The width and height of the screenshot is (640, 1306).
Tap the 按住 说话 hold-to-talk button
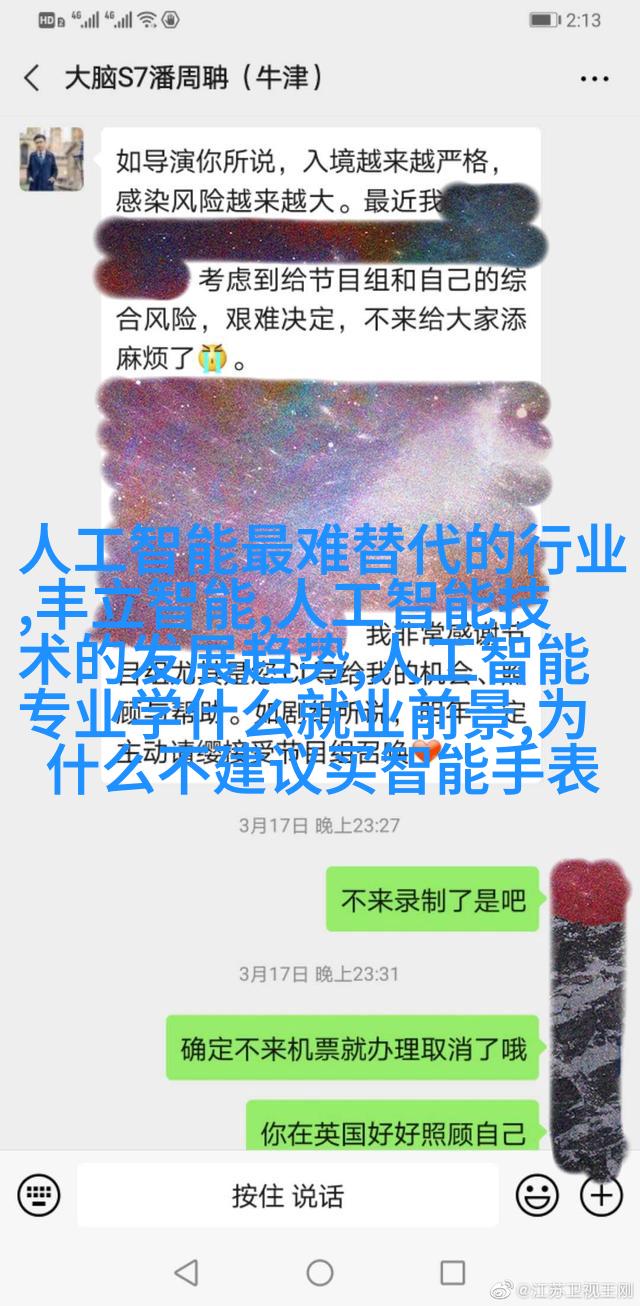288,1194
